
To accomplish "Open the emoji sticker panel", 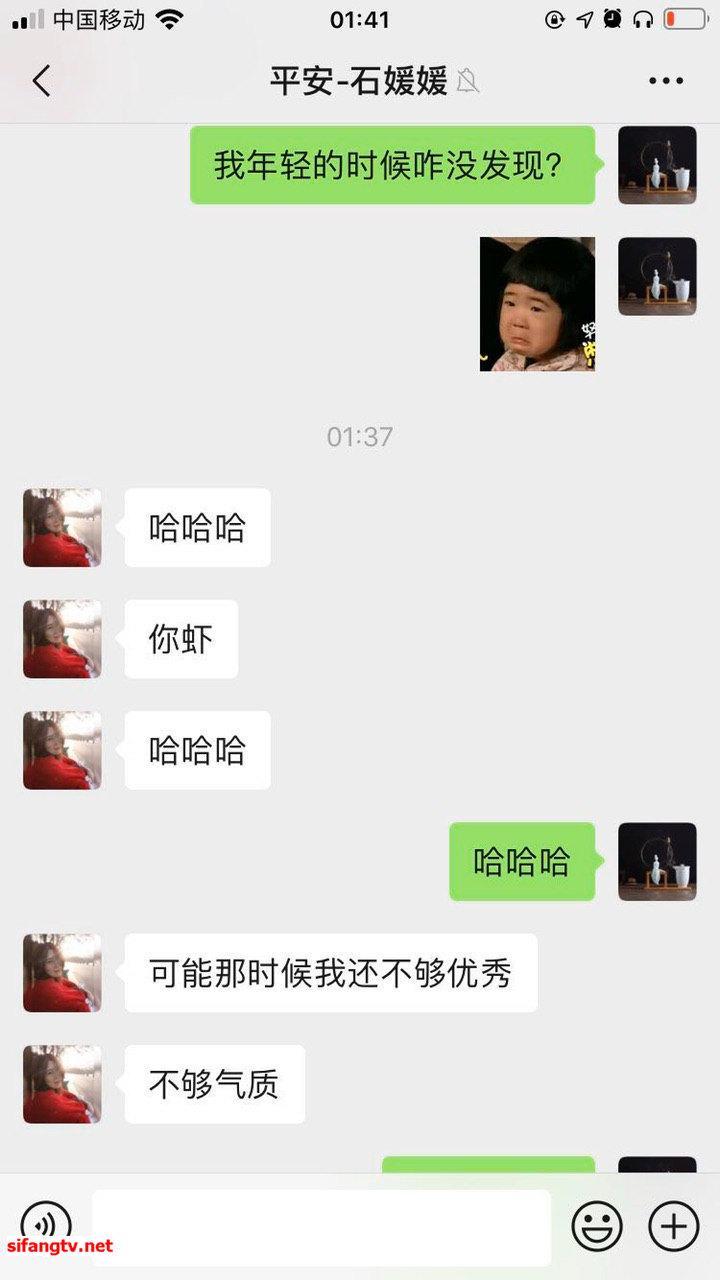I will click(x=597, y=1225).
